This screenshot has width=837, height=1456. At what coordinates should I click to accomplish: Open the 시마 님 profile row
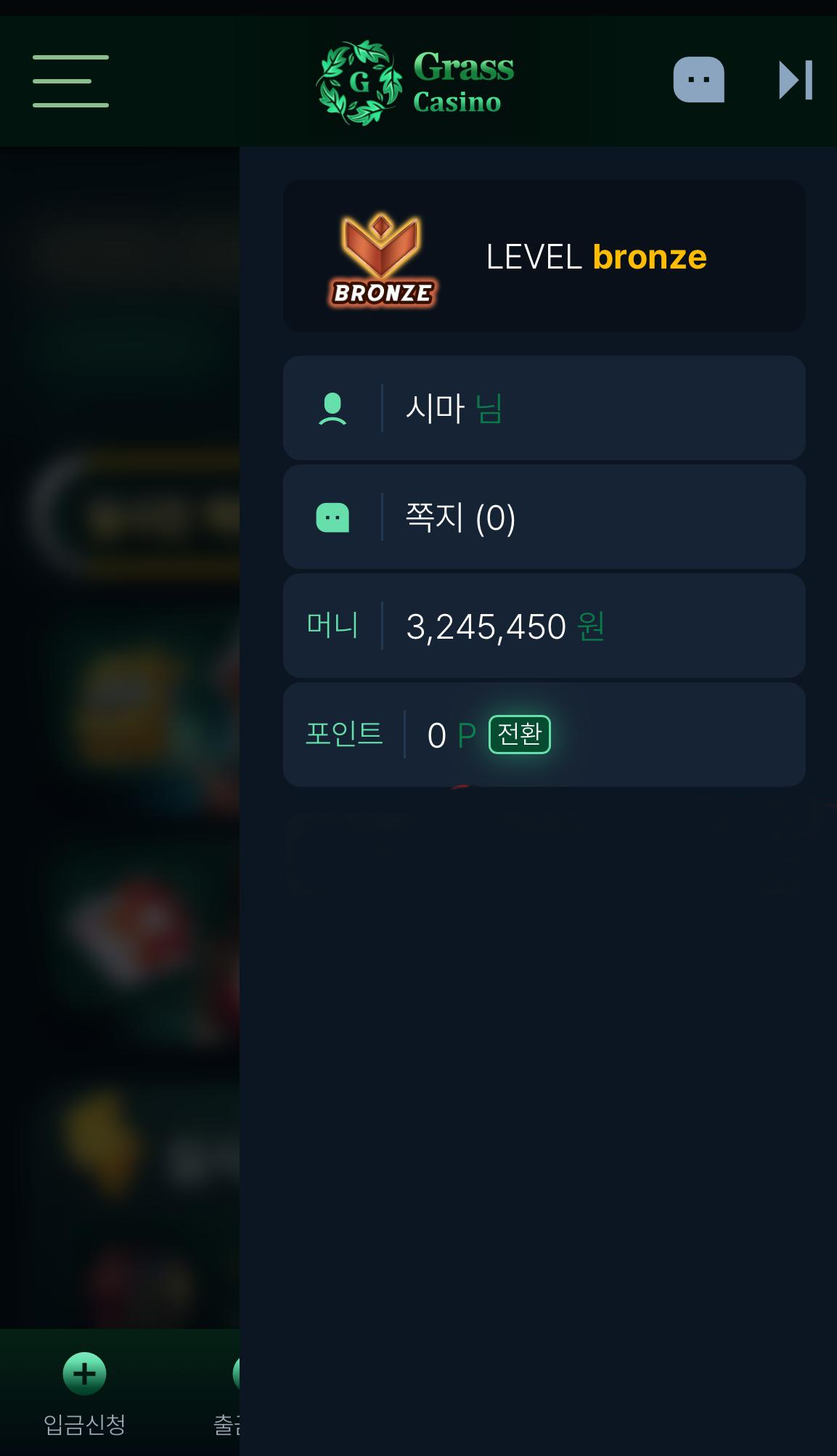click(x=544, y=408)
